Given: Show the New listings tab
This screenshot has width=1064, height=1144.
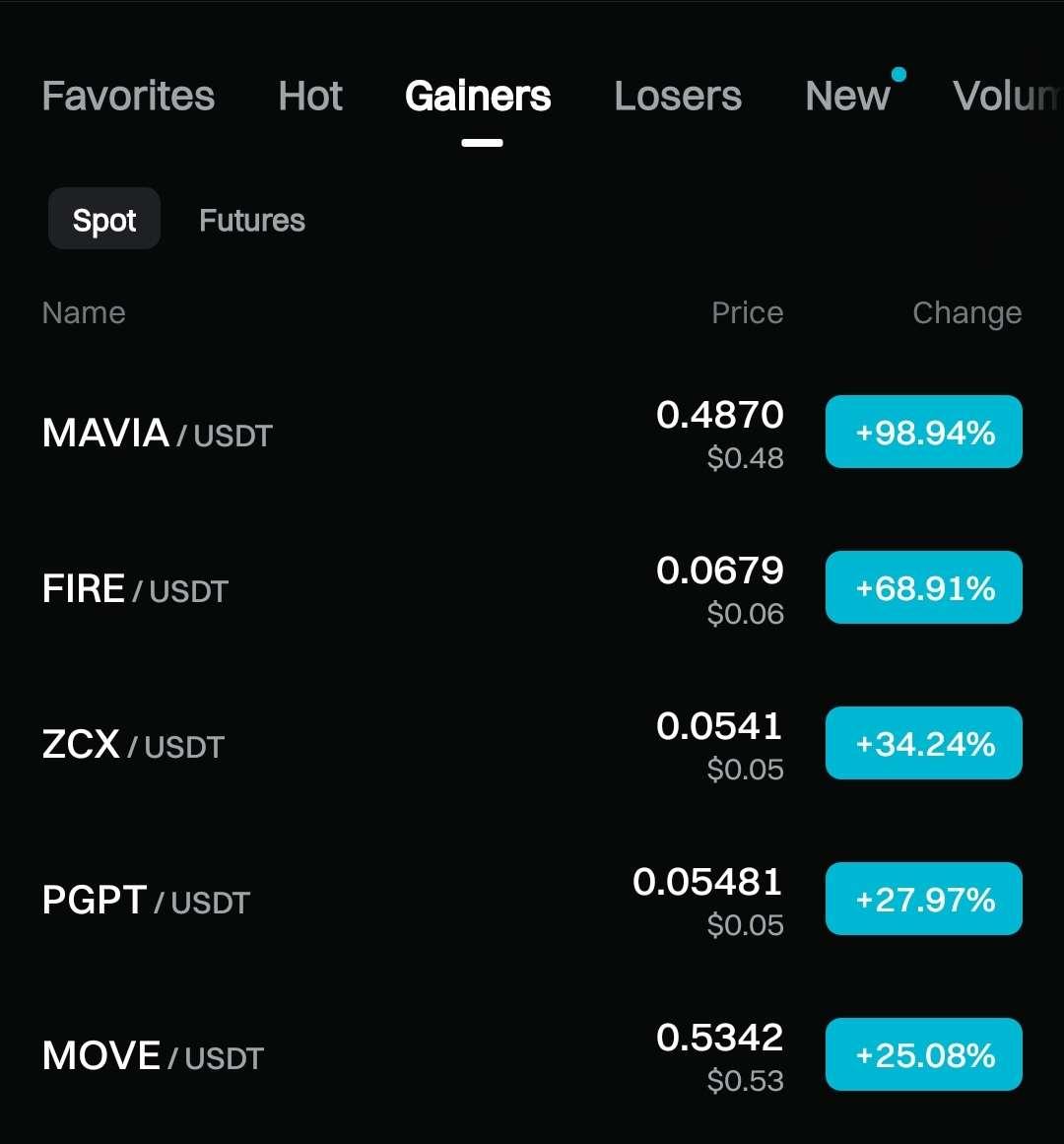Looking at the screenshot, I should click(848, 97).
